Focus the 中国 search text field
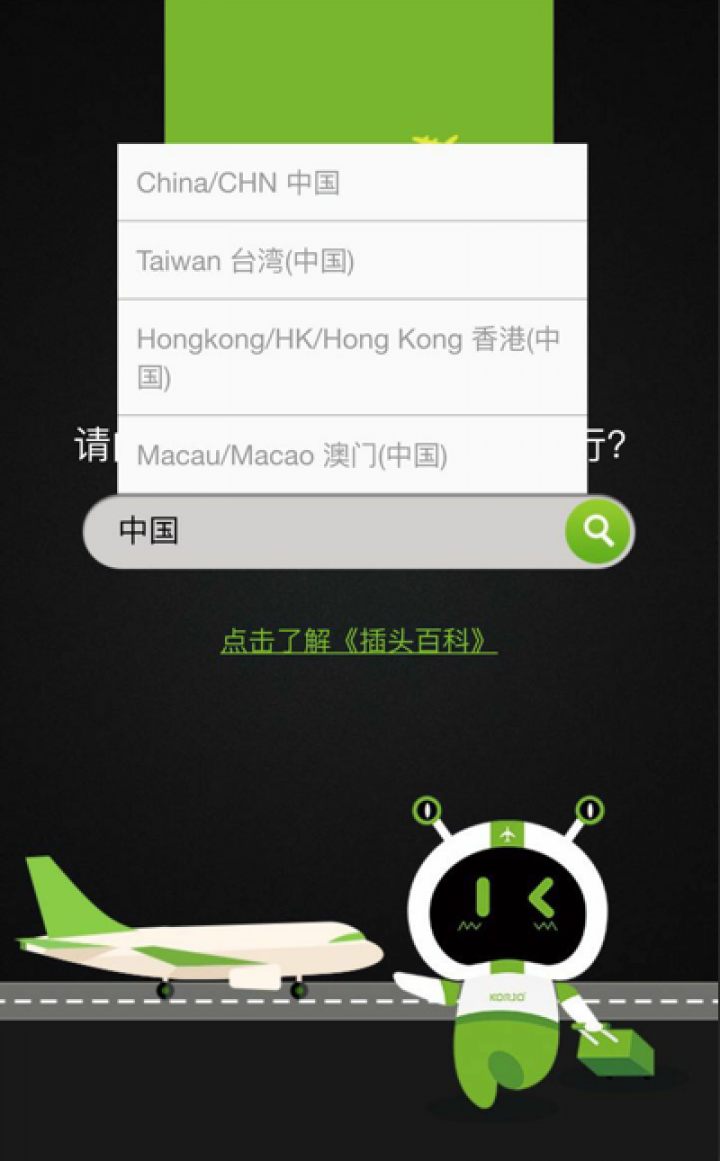 coord(330,531)
